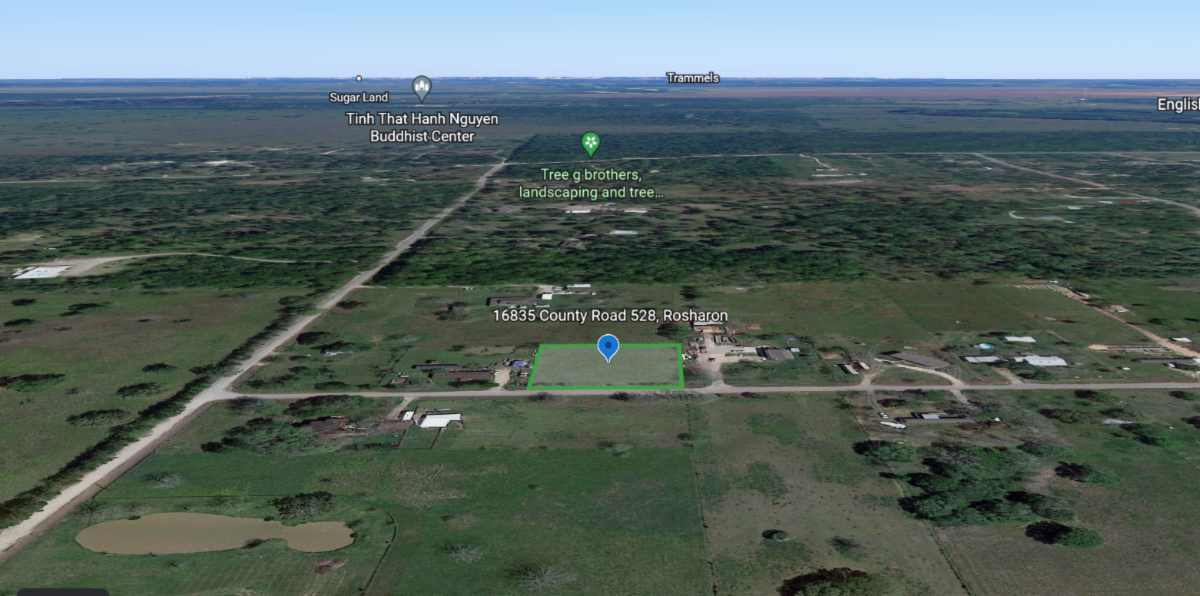Open the Tinh That Hanh Nguyen Buddhist Center marker

[x=422, y=88]
